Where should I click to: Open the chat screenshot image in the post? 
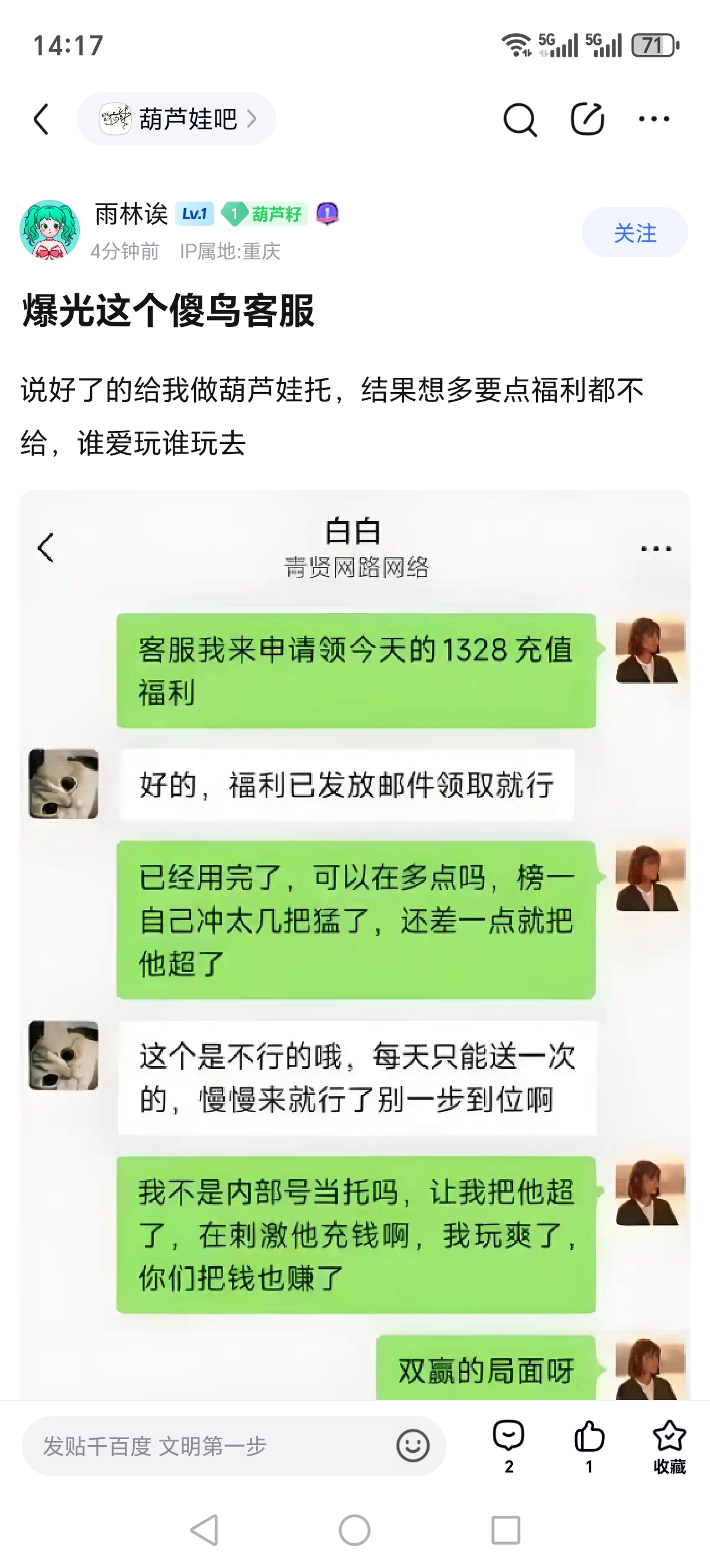click(x=355, y=944)
